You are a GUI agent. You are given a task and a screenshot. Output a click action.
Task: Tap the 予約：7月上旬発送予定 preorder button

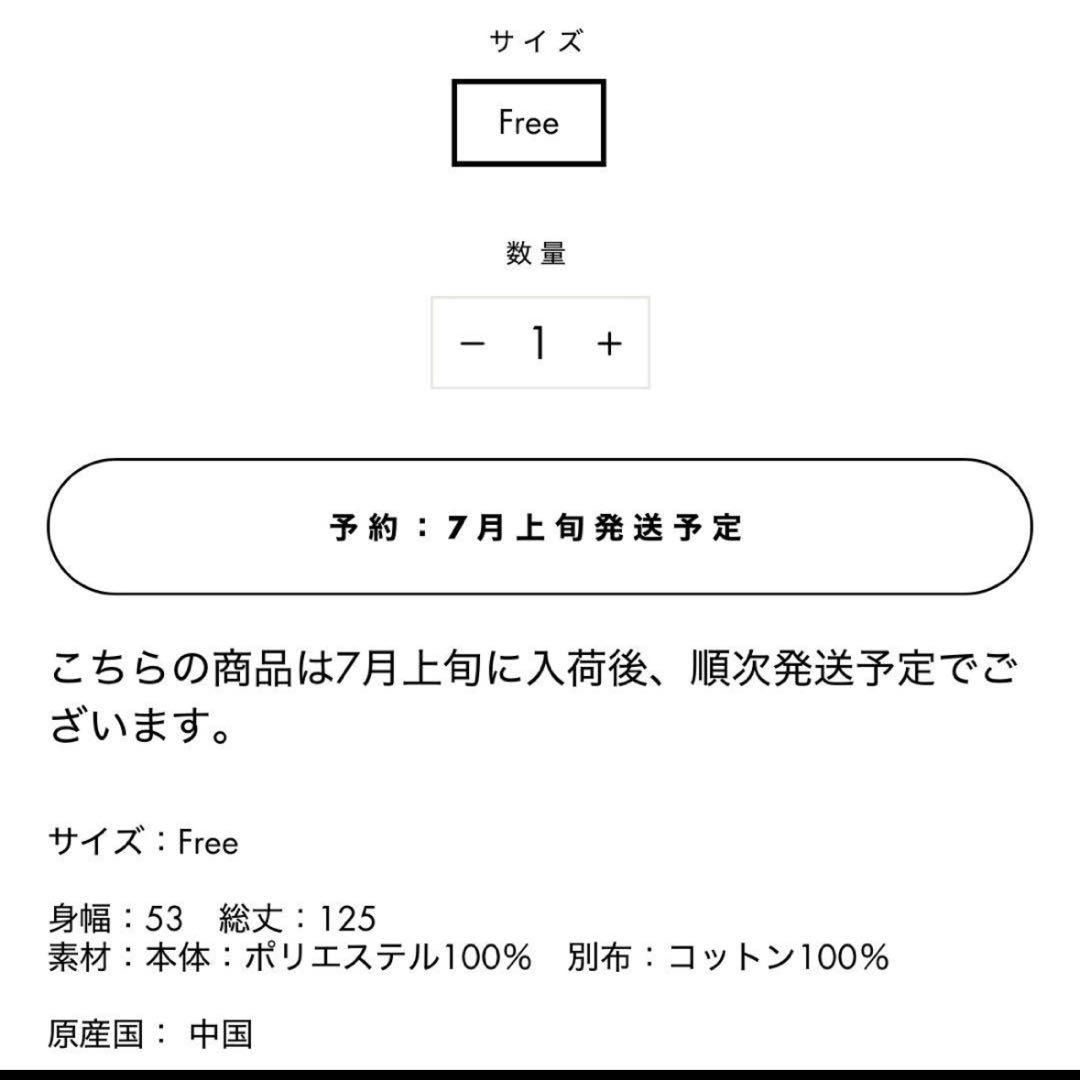click(539, 527)
